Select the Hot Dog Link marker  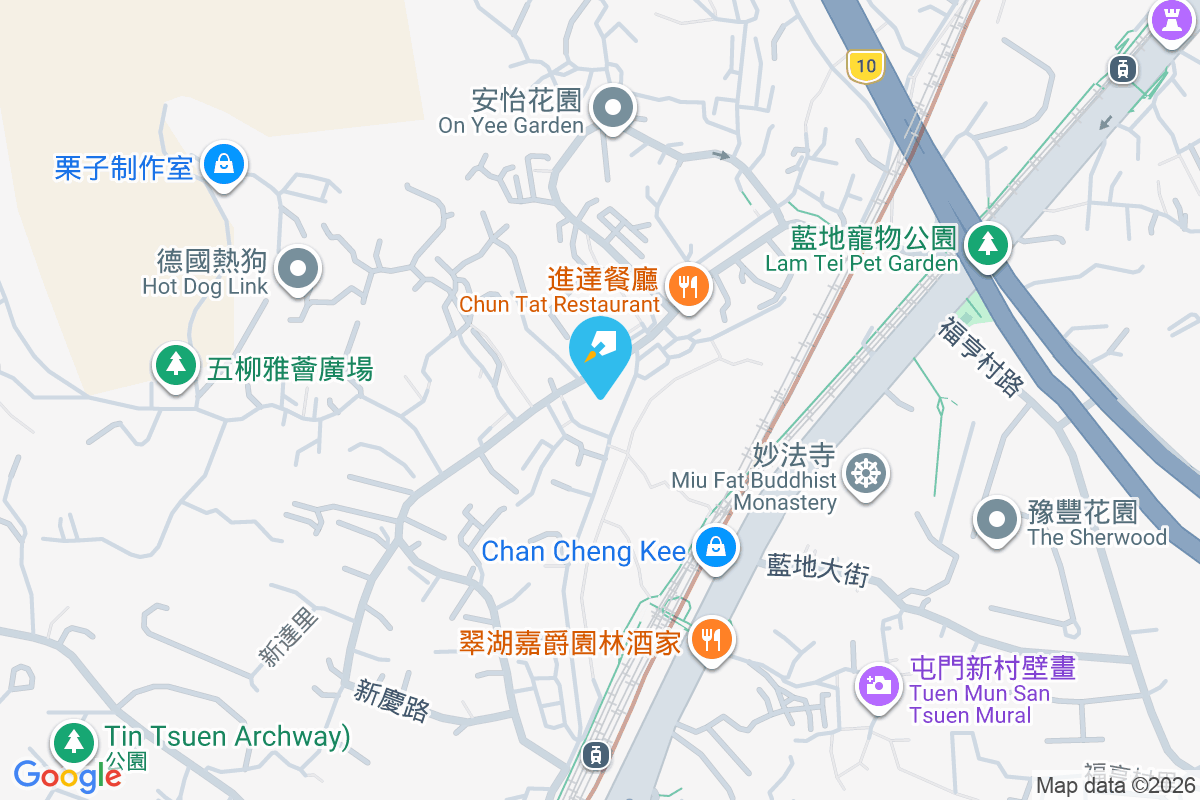tap(297, 269)
